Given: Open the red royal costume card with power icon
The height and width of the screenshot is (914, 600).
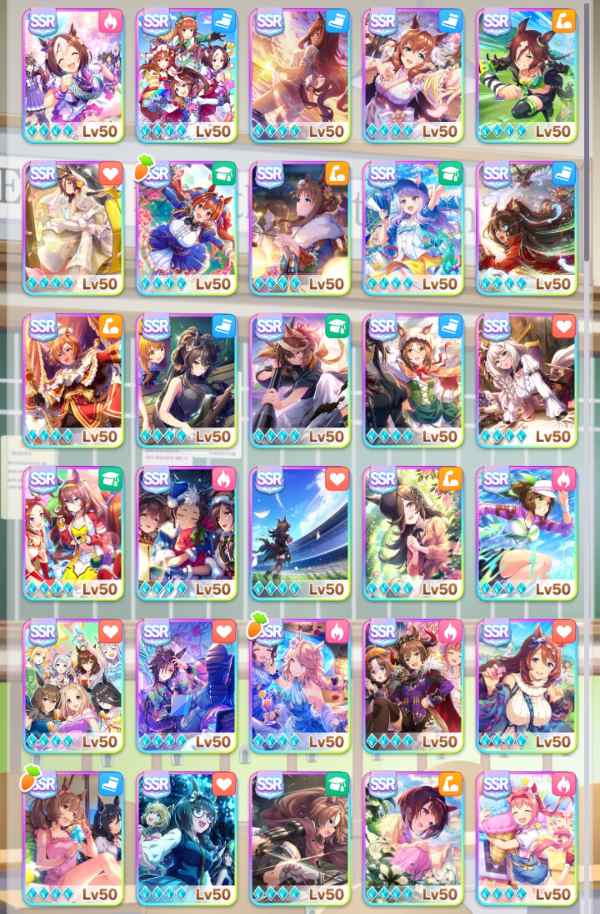Looking at the screenshot, I should click(x=73, y=380).
